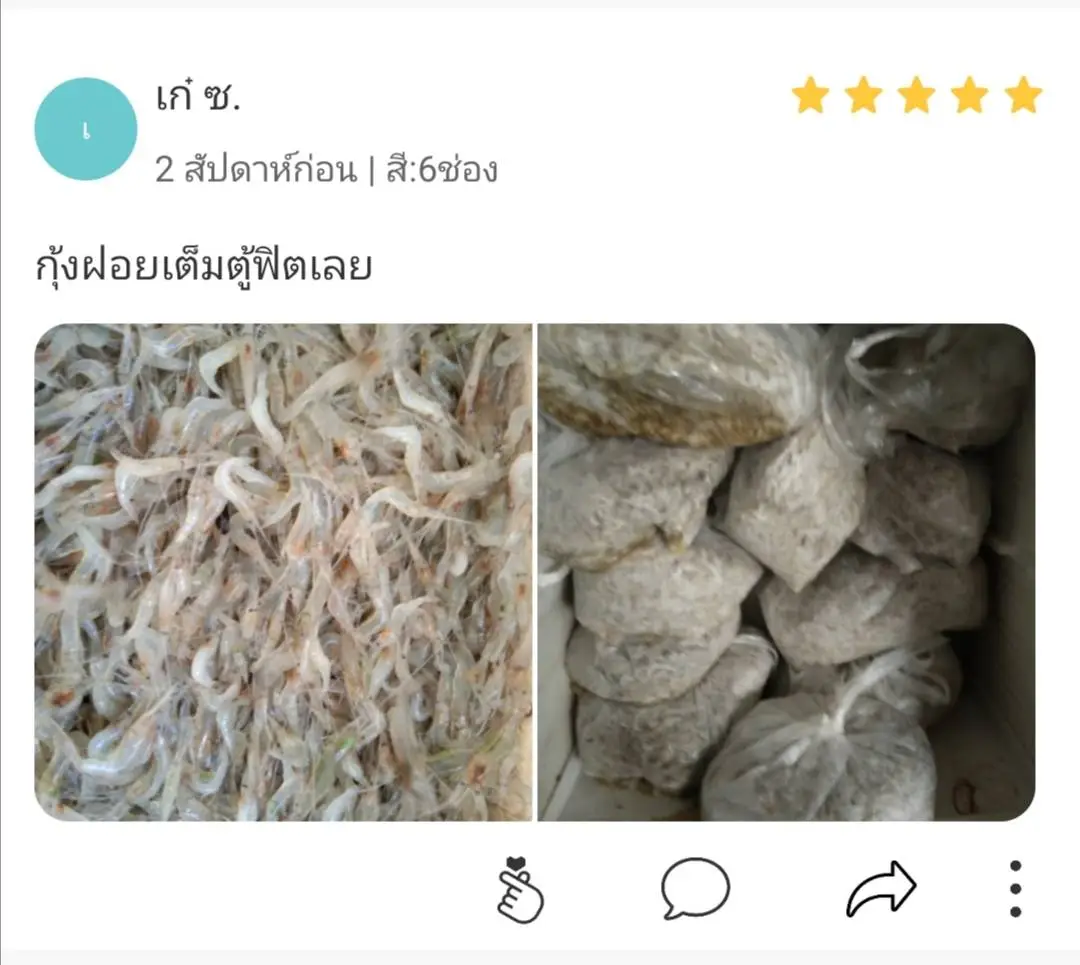Open the bagged shrimp freezer photo

(x=786, y=572)
